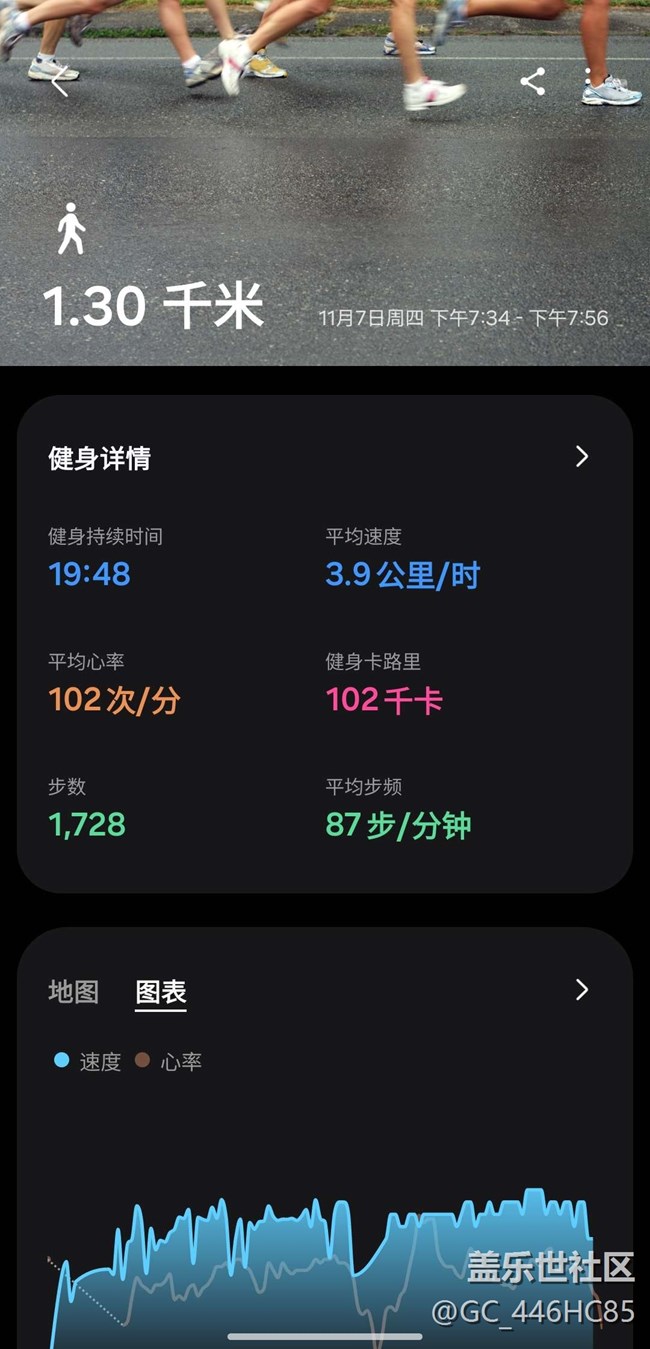Viewport: 650px width, 1349px height.
Task: Open the three-dot overflow menu
Action: coord(590,82)
